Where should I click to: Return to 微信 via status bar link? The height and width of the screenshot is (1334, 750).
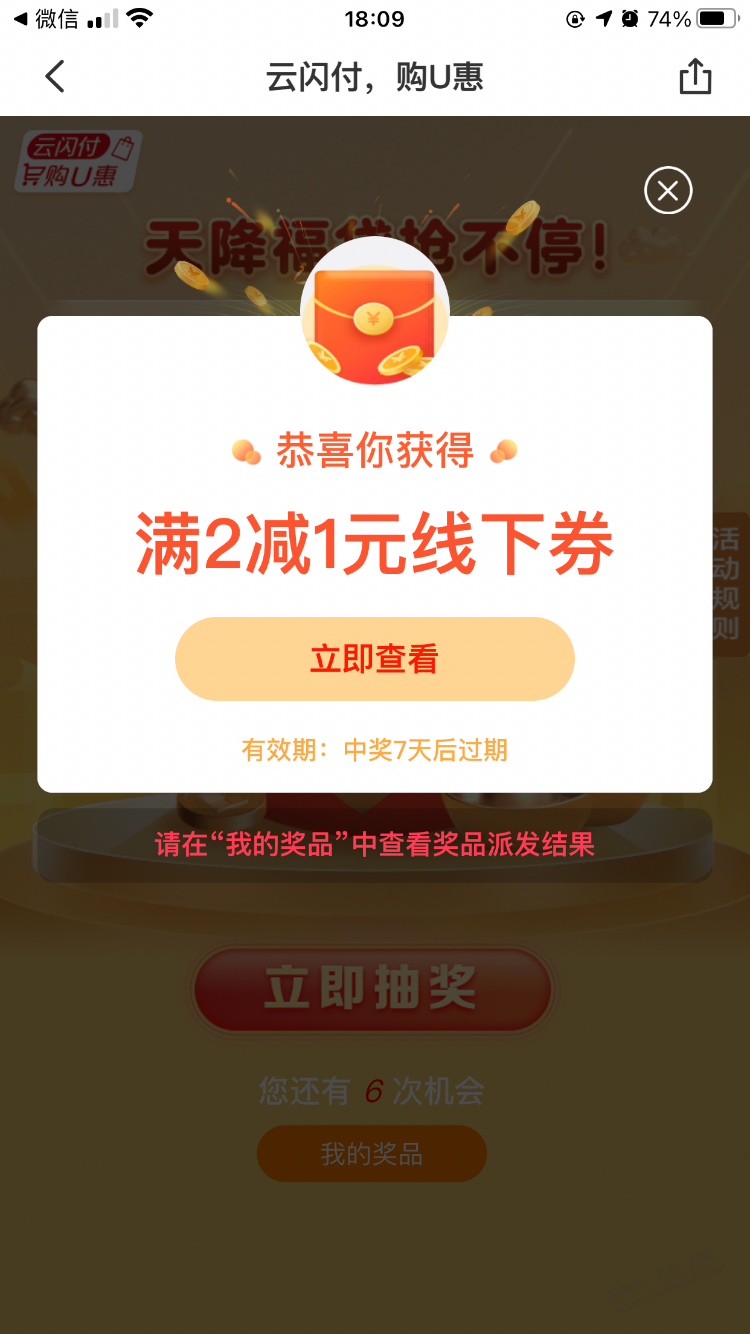[x=45, y=19]
